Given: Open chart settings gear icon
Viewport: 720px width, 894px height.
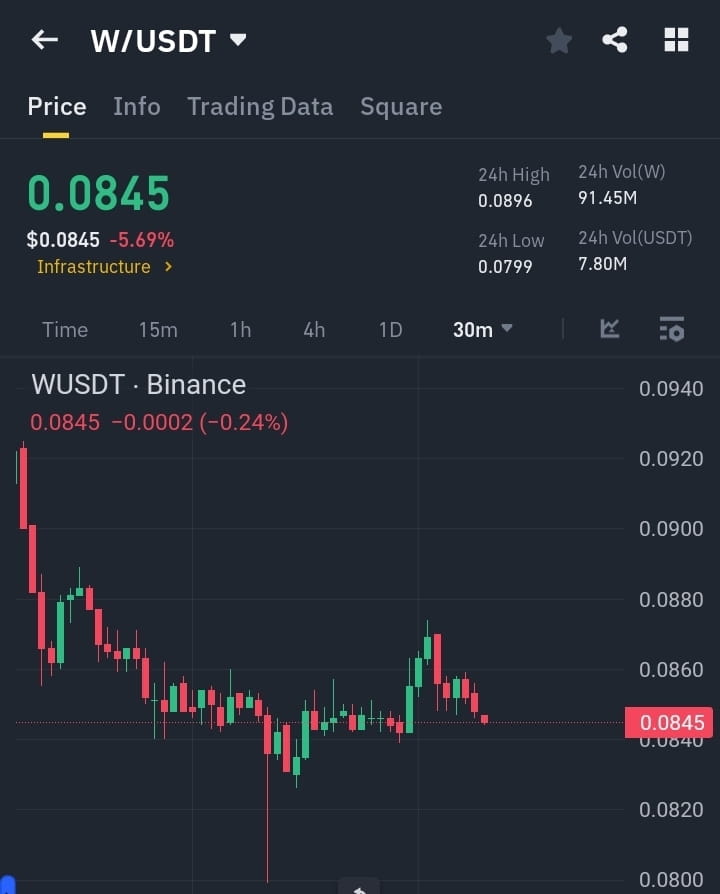Looking at the screenshot, I should coord(672,329).
